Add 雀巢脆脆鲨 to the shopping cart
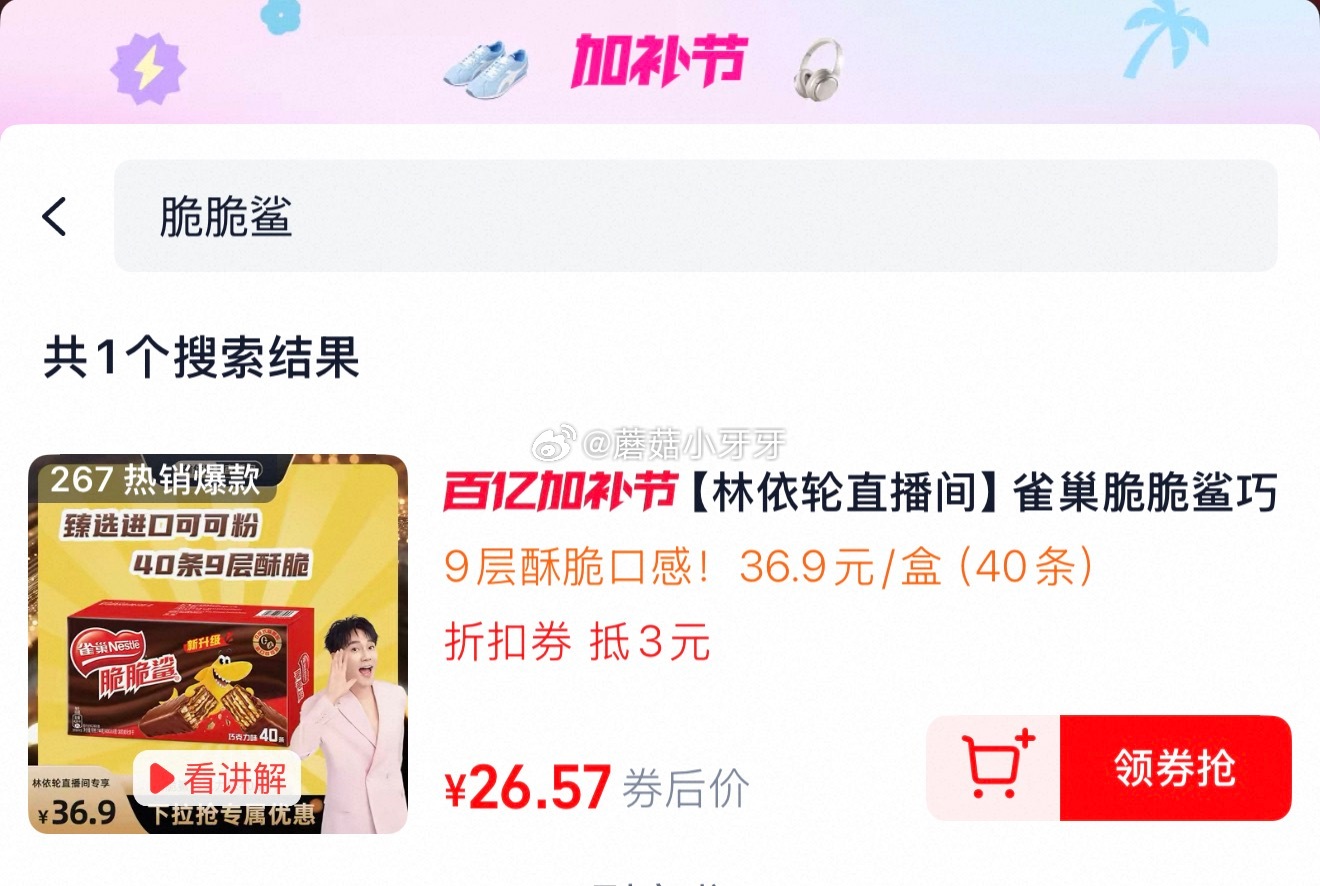1320x886 pixels. point(994,768)
